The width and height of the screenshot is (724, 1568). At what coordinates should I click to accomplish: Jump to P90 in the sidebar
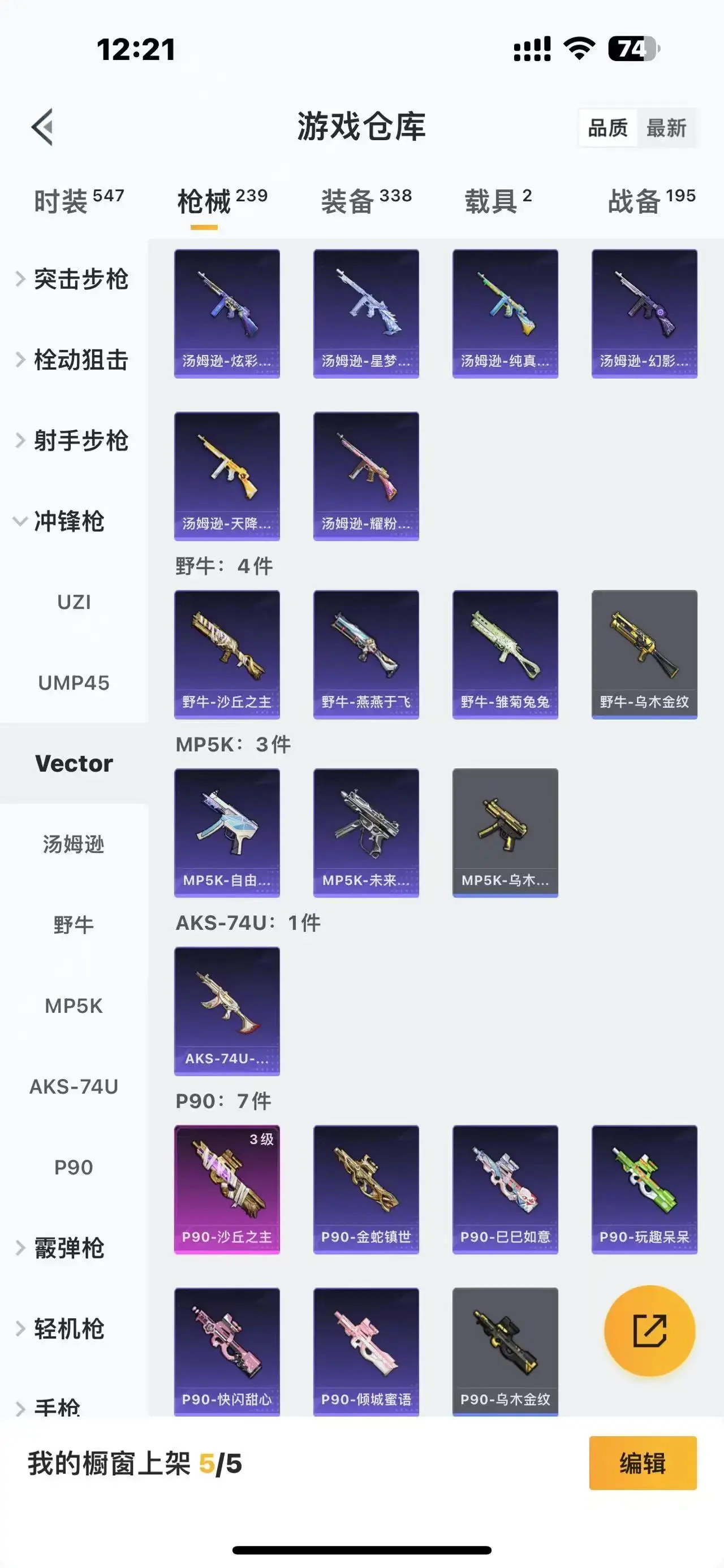pyautogui.click(x=74, y=1167)
